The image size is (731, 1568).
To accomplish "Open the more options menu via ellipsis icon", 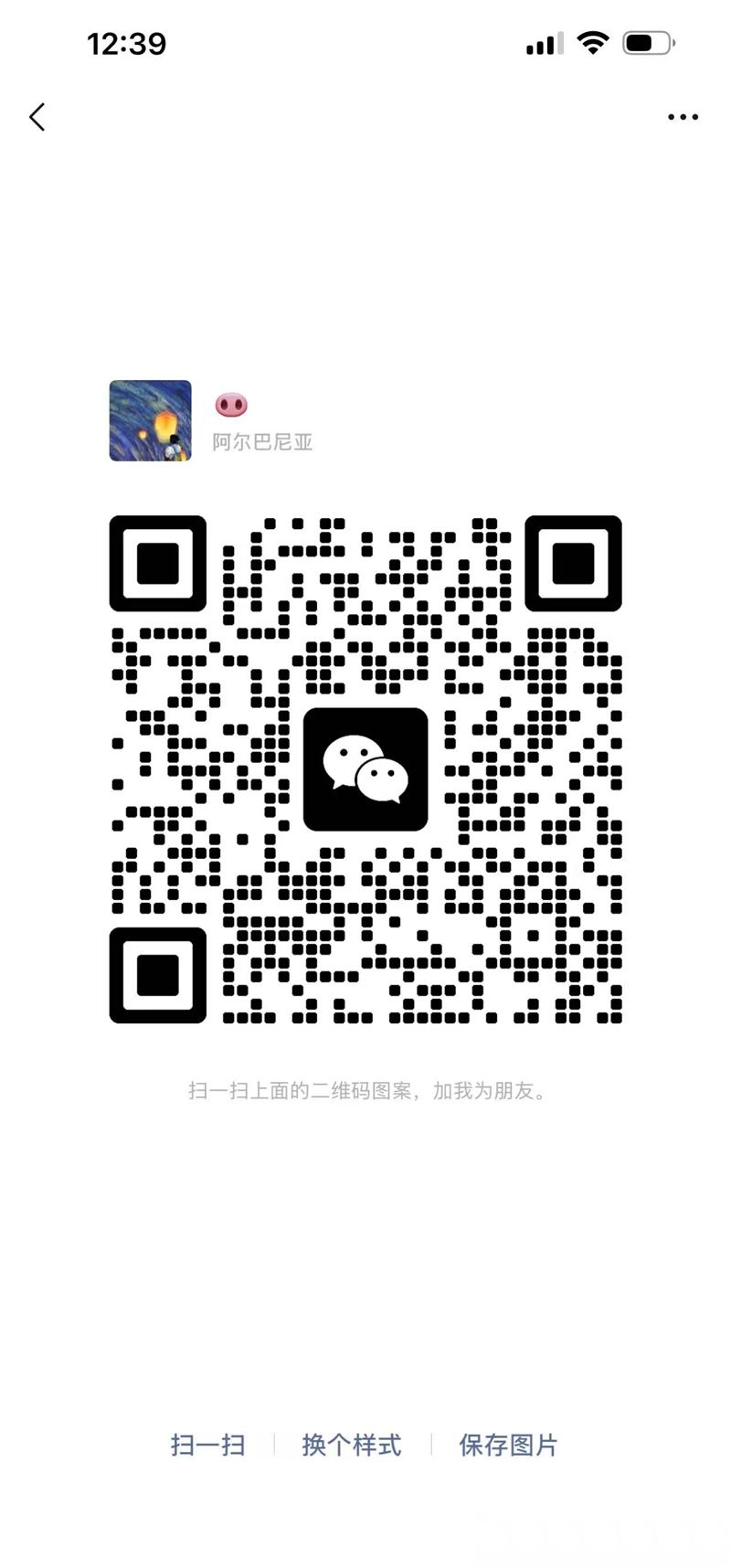I will (x=683, y=117).
